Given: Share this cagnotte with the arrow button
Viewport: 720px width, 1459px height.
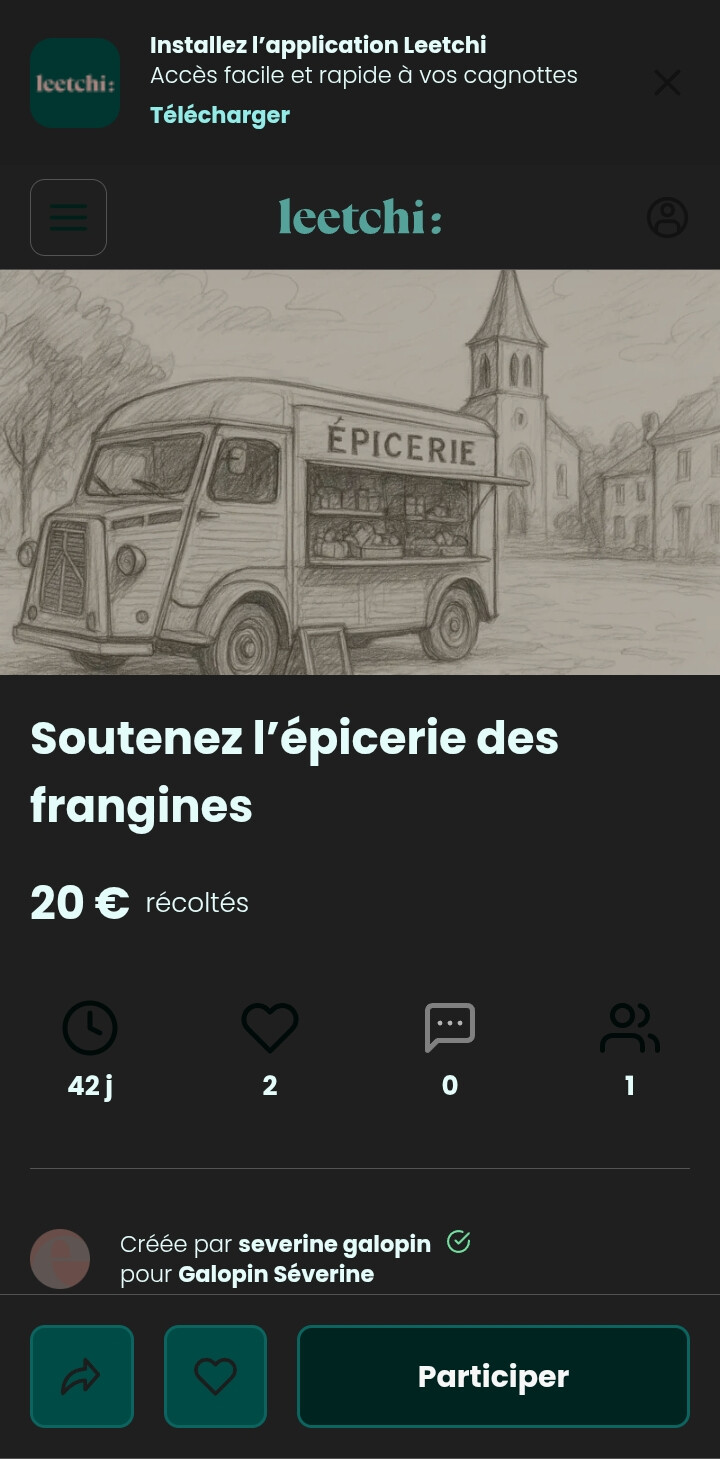Looking at the screenshot, I should pyautogui.click(x=82, y=1376).
